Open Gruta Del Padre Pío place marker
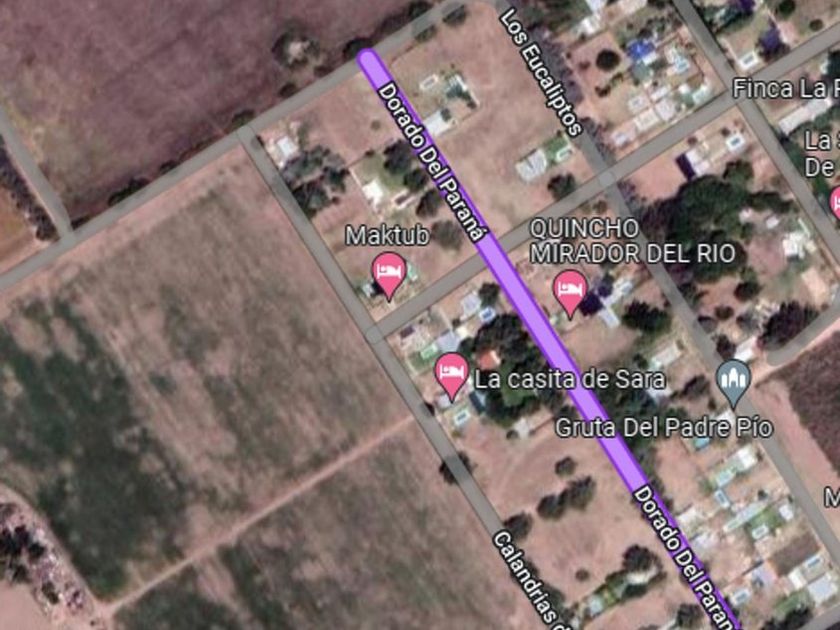Viewport: 840px width, 630px height. tap(733, 380)
